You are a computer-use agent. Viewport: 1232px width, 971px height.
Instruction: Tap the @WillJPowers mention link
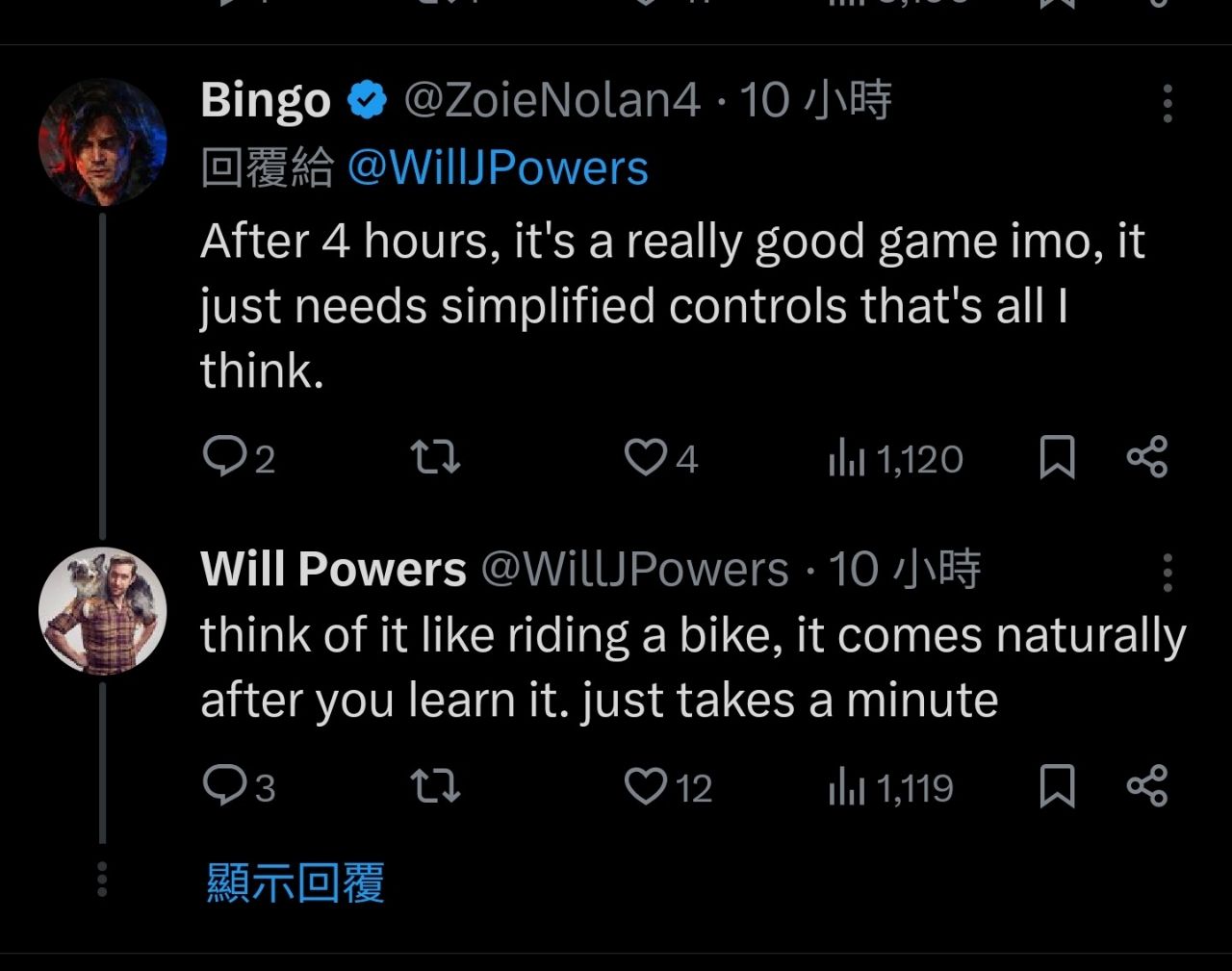497,168
